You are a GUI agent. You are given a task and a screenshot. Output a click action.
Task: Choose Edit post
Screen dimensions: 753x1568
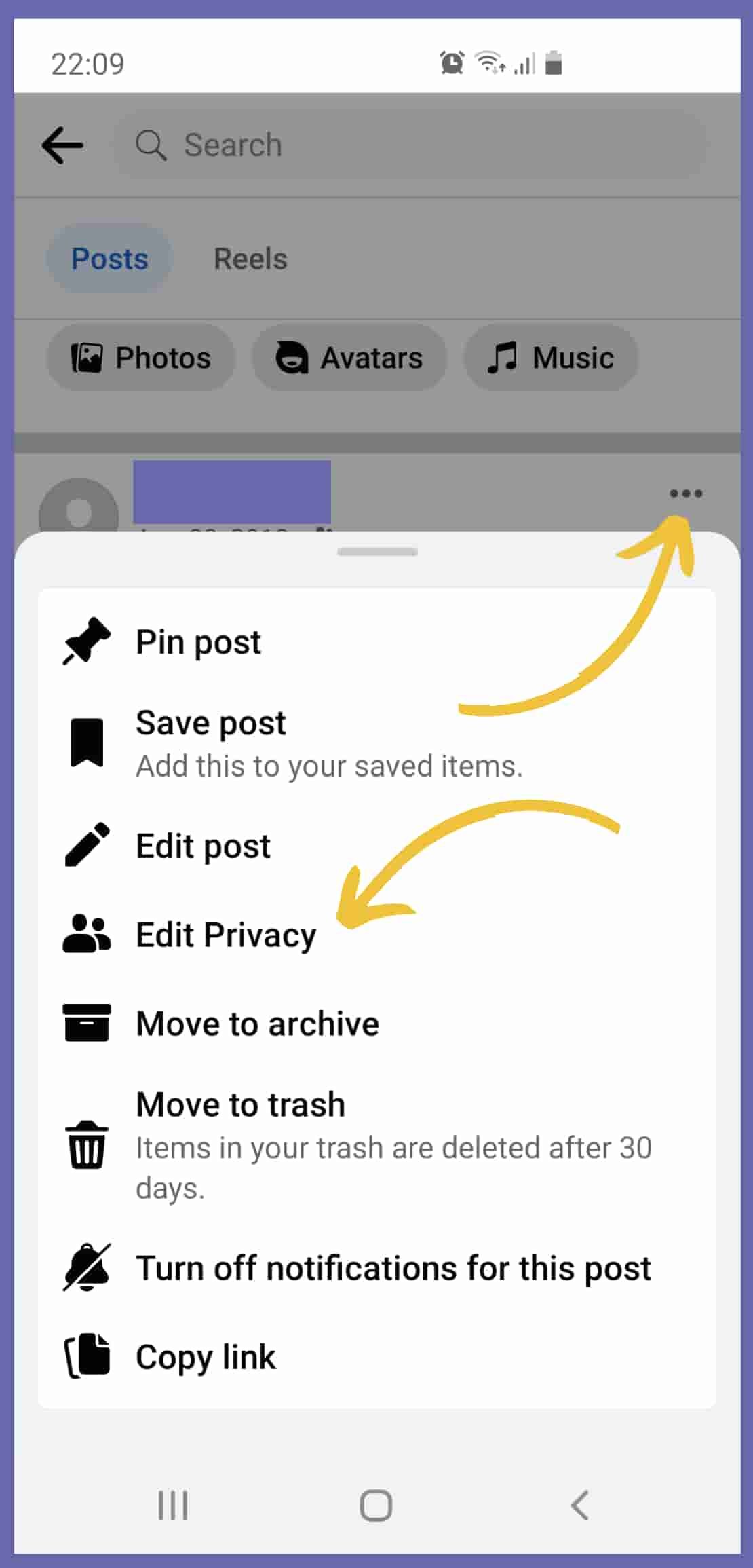[x=203, y=846]
